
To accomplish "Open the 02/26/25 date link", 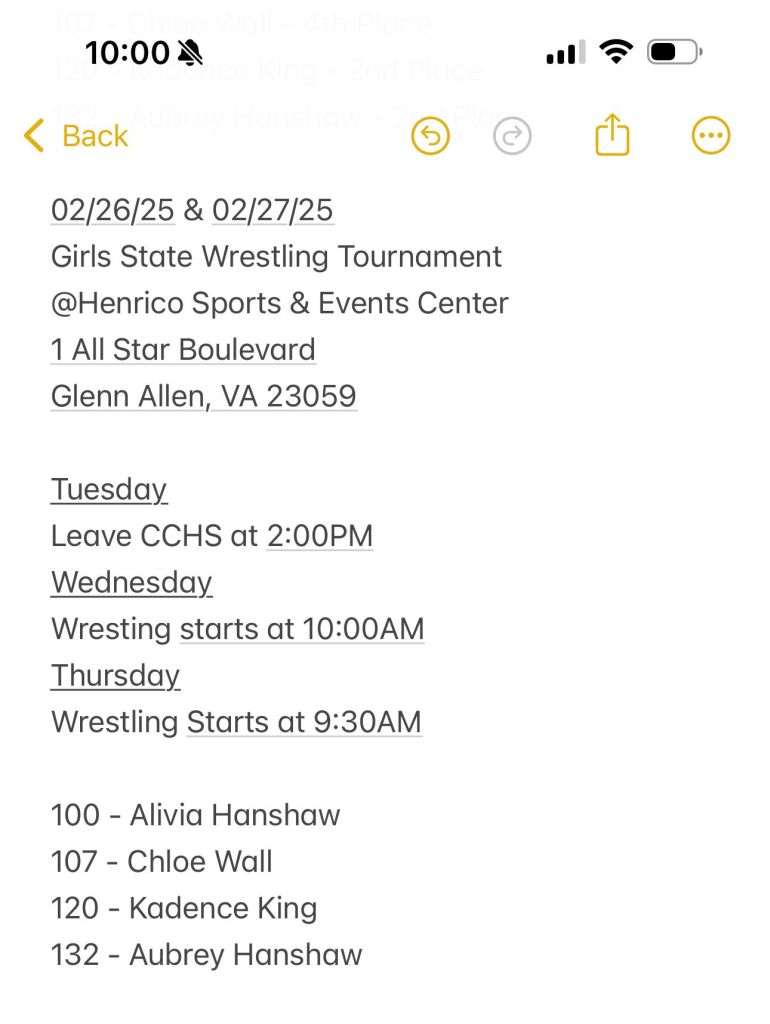I will [x=112, y=210].
